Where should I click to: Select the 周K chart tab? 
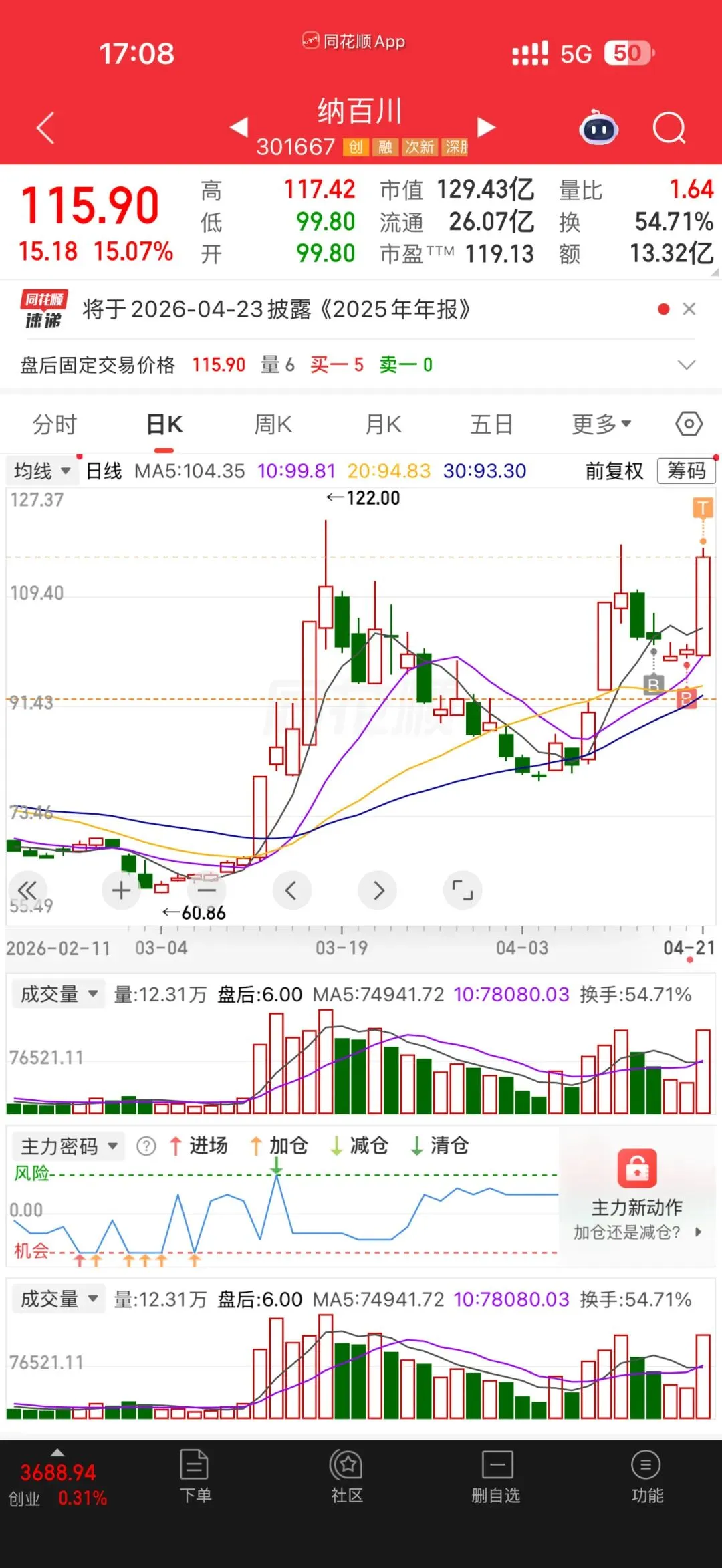273,424
